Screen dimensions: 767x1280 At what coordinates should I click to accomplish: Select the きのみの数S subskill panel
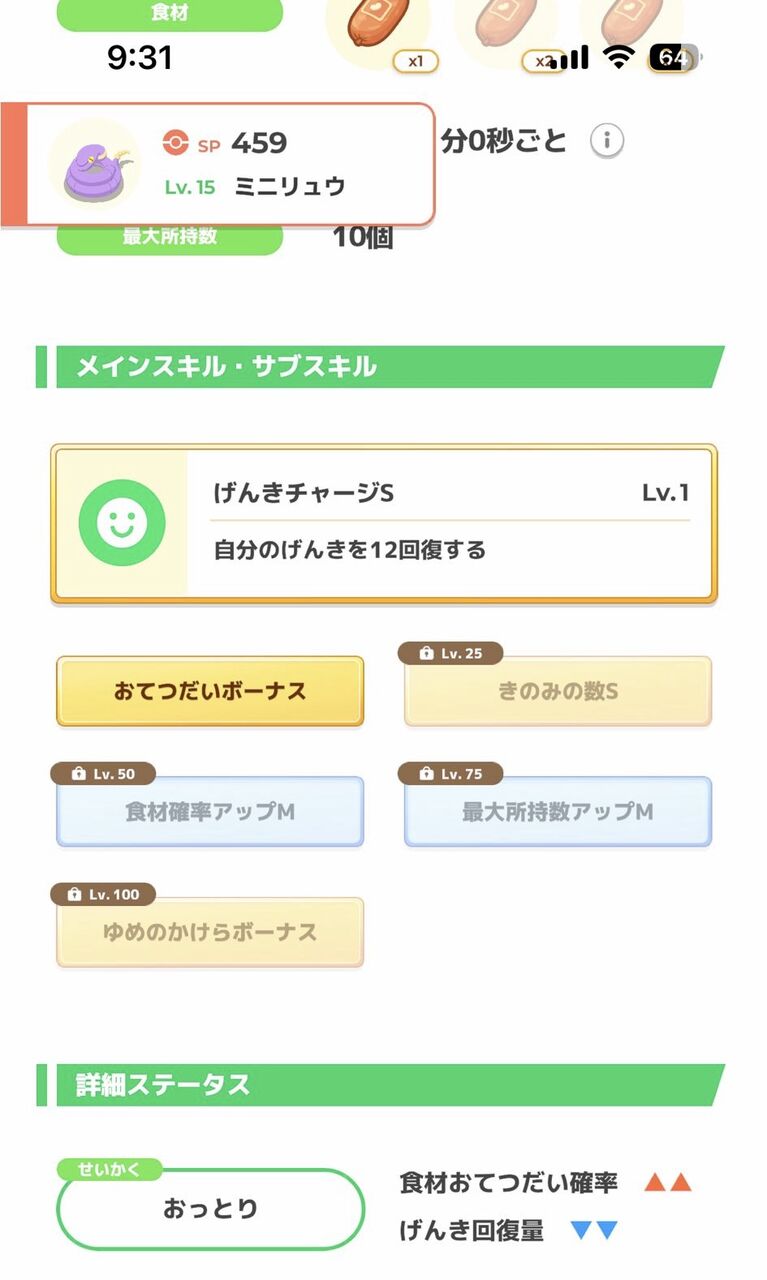click(x=555, y=690)
